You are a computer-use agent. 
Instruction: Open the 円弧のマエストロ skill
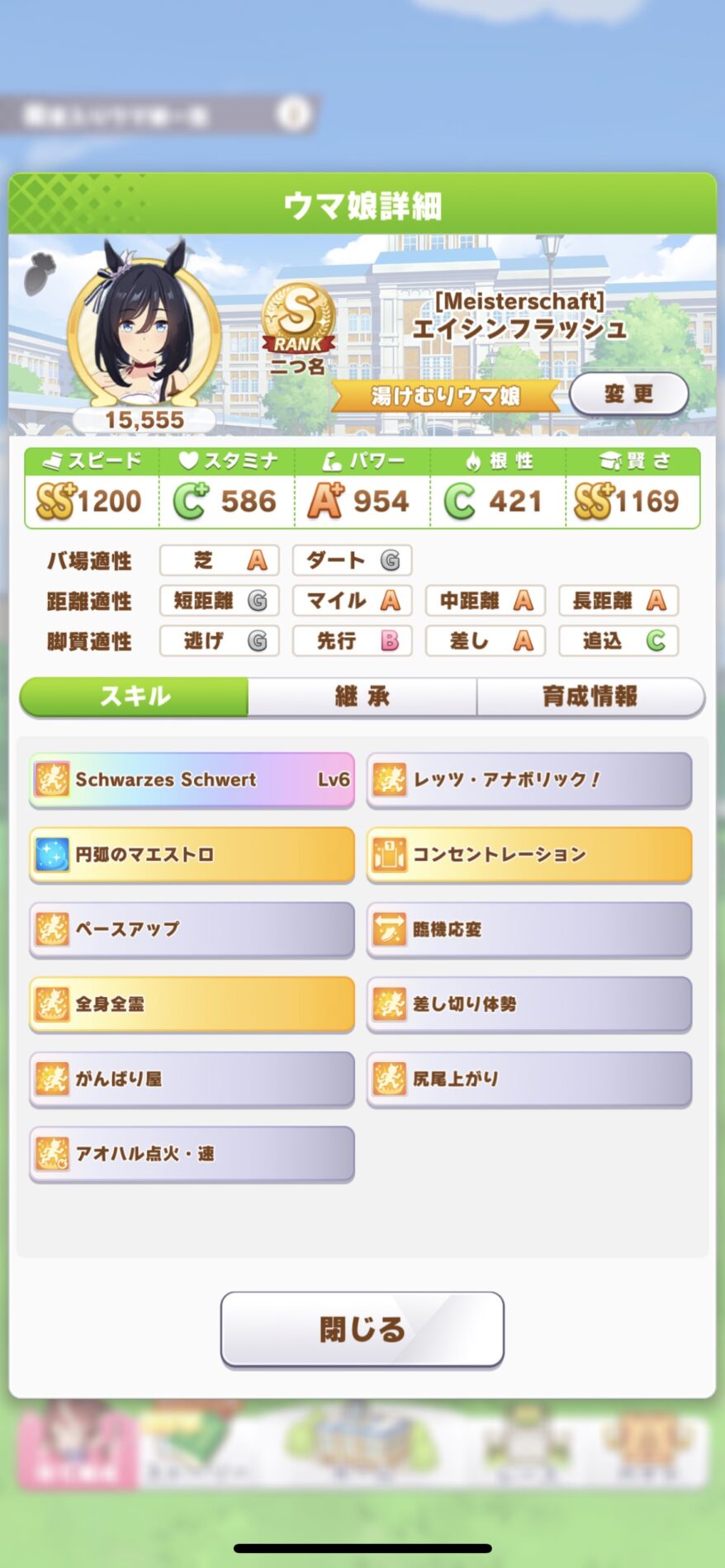point(192,854)
